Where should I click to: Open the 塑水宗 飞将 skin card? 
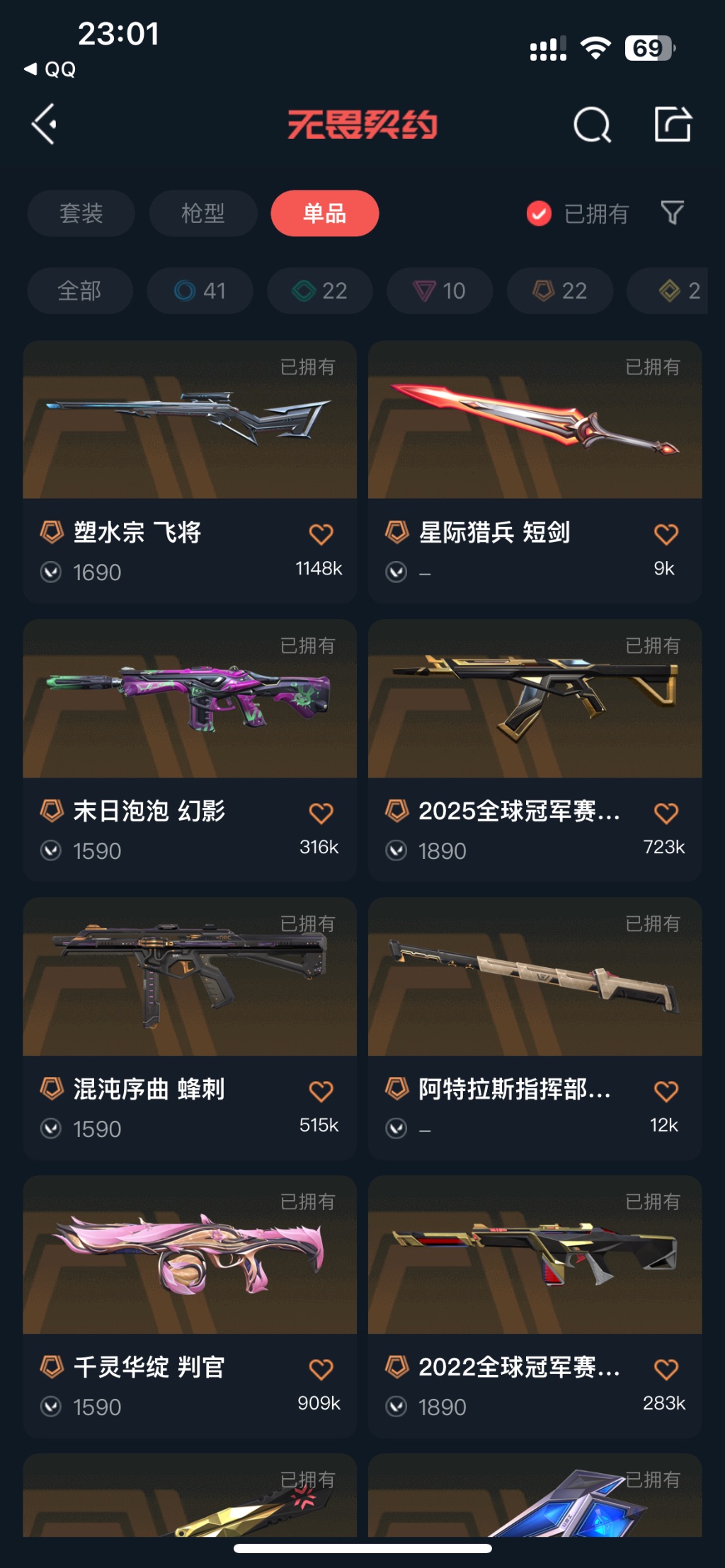pos(189,439)
